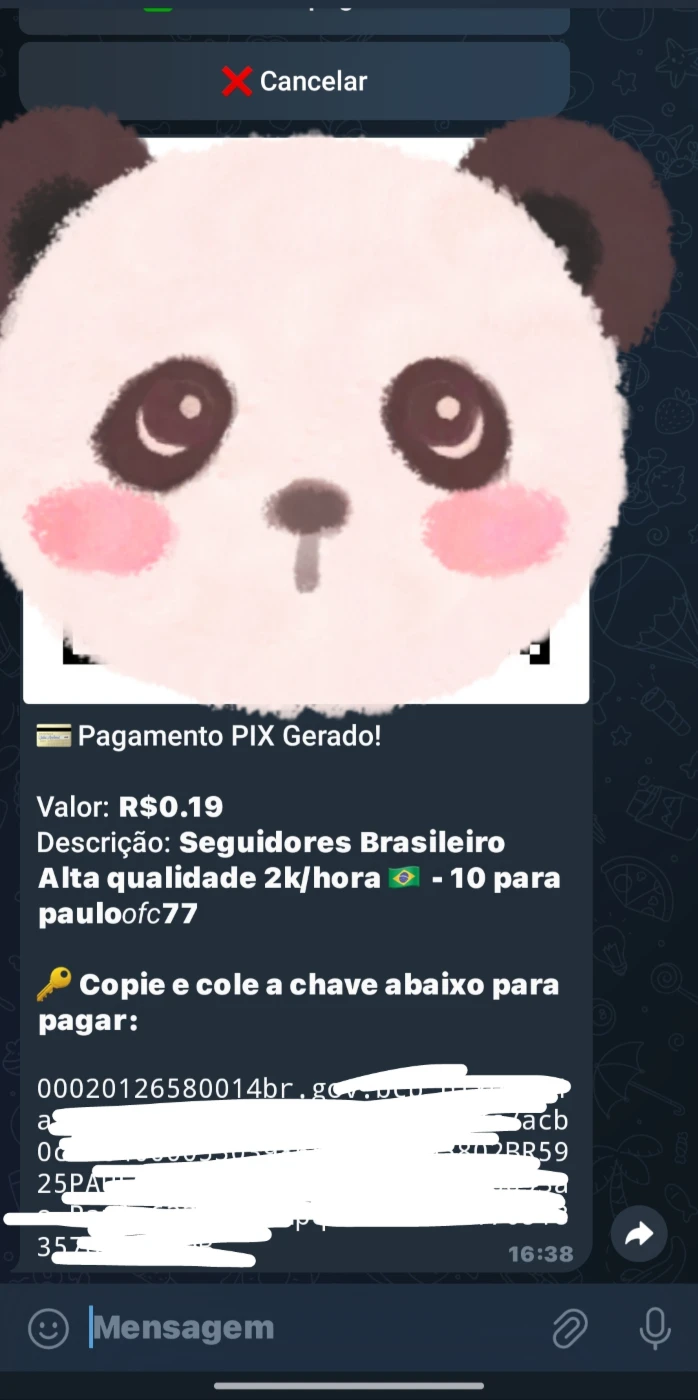This screenshot has width=698, height=1400.
Task: Attach a file with the paperclip
Action: click(570, 1329)
